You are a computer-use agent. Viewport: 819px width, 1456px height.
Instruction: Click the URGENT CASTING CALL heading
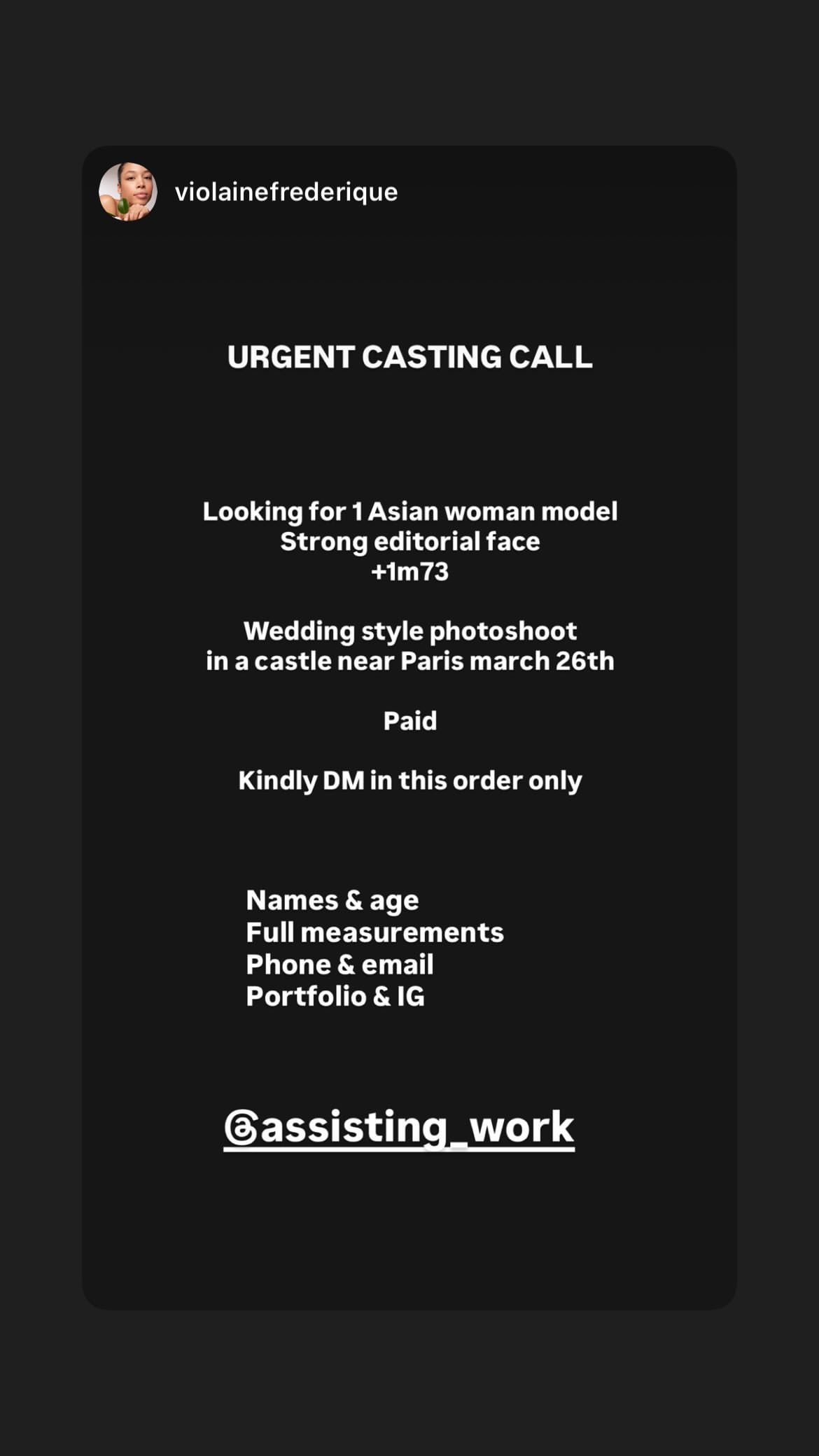pyautogui.click(x=409, y=358)
